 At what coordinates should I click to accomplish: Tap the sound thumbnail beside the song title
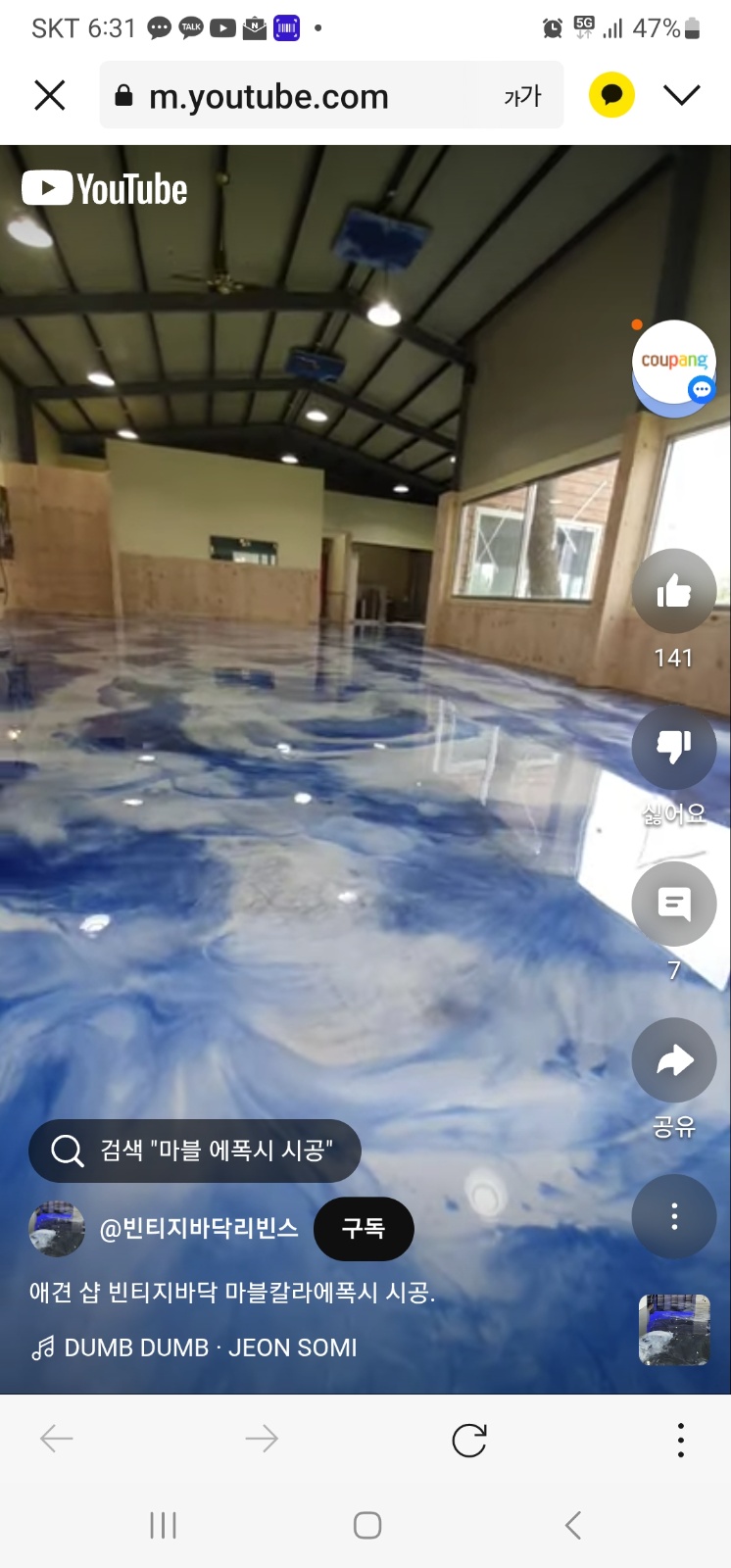pyautogui.click(x=674, y=1330)
